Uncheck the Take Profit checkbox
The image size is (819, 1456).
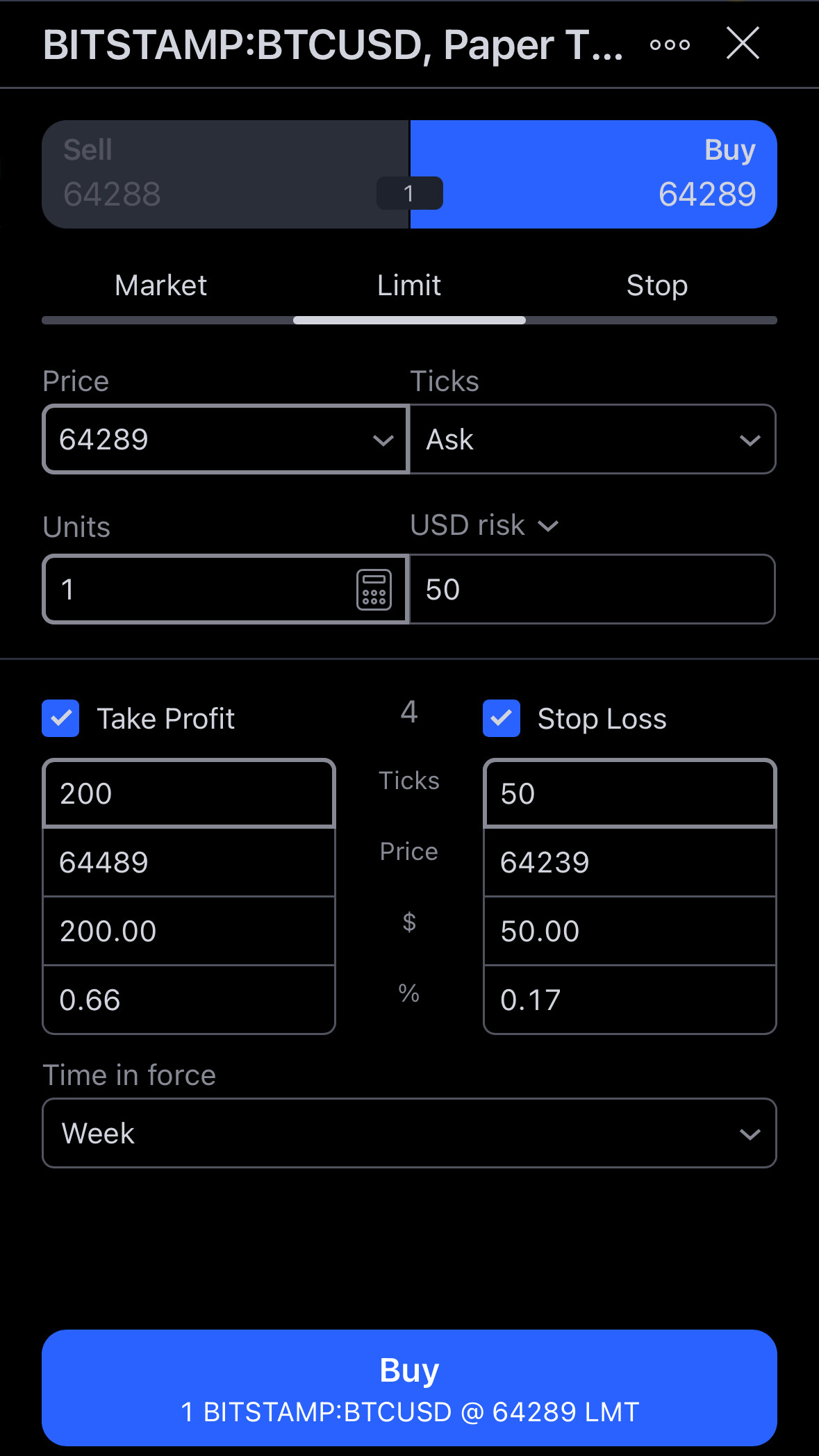[60, 718]
